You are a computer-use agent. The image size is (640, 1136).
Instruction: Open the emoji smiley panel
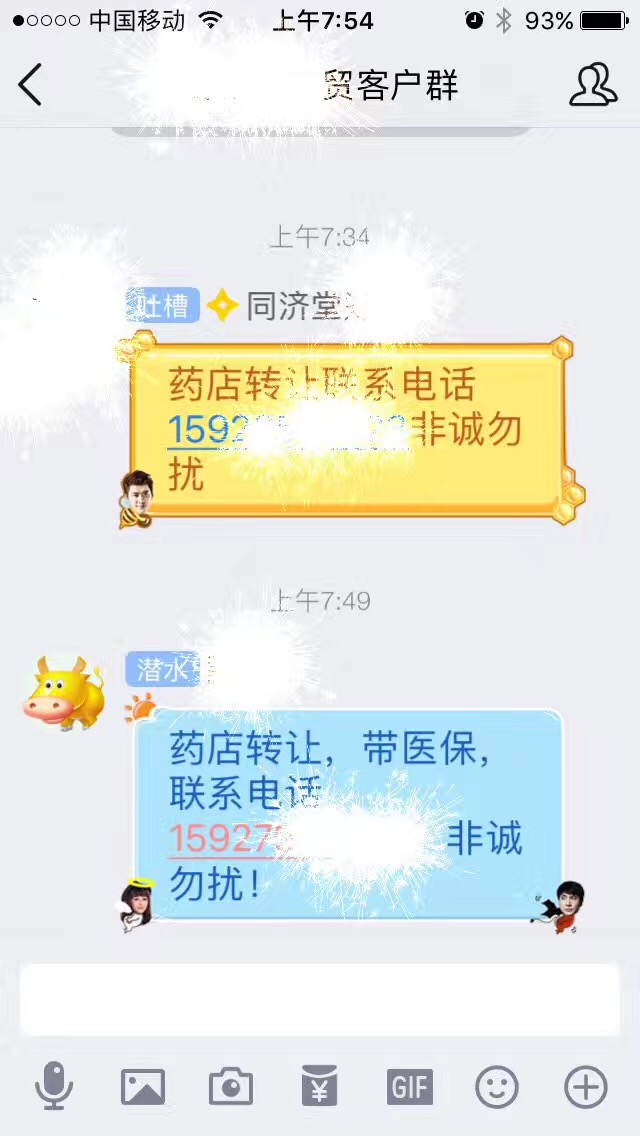[x=497, y=1086]
